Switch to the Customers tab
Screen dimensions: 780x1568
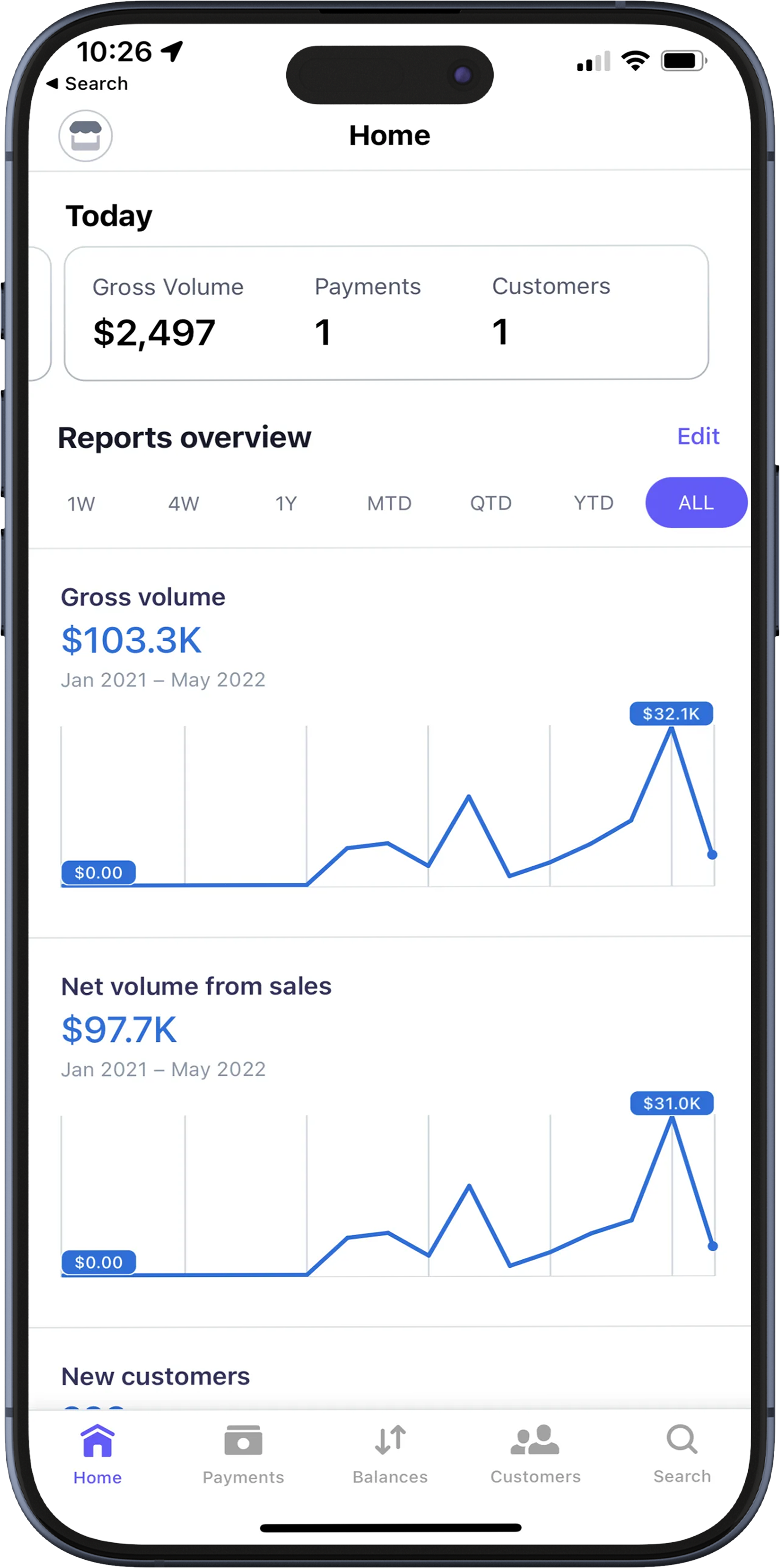[535, 1455]
